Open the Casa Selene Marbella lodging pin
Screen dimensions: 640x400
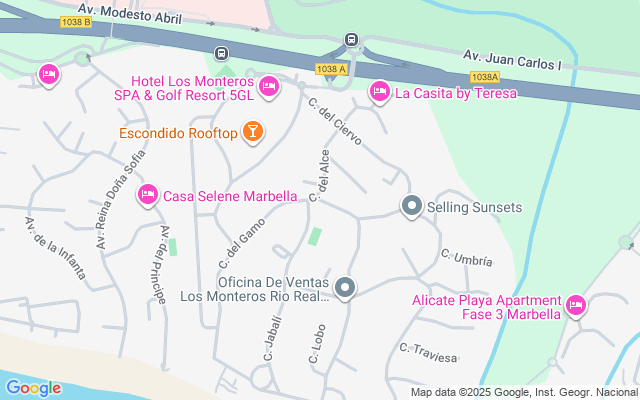click(148, 195)
